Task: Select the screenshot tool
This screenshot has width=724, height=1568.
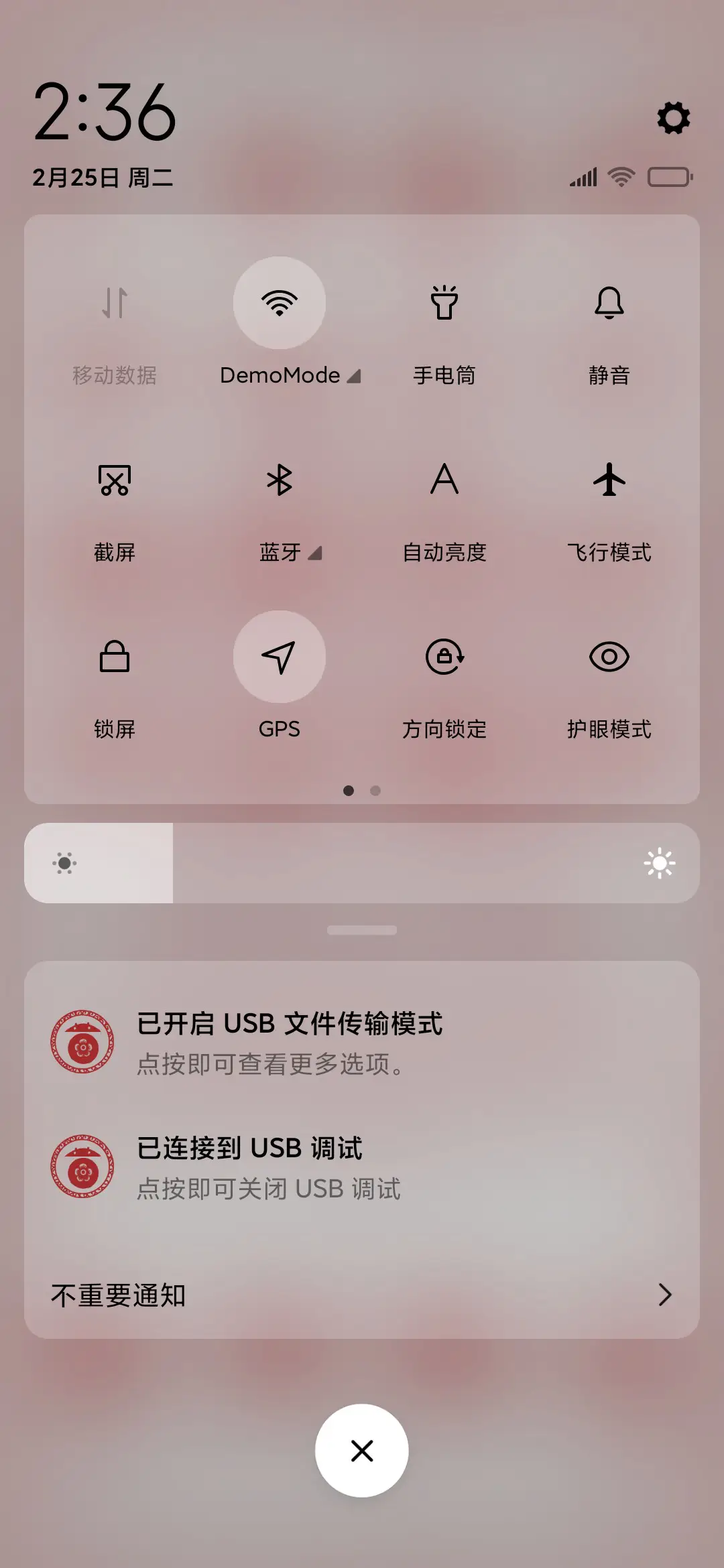Action: point(115,480)
